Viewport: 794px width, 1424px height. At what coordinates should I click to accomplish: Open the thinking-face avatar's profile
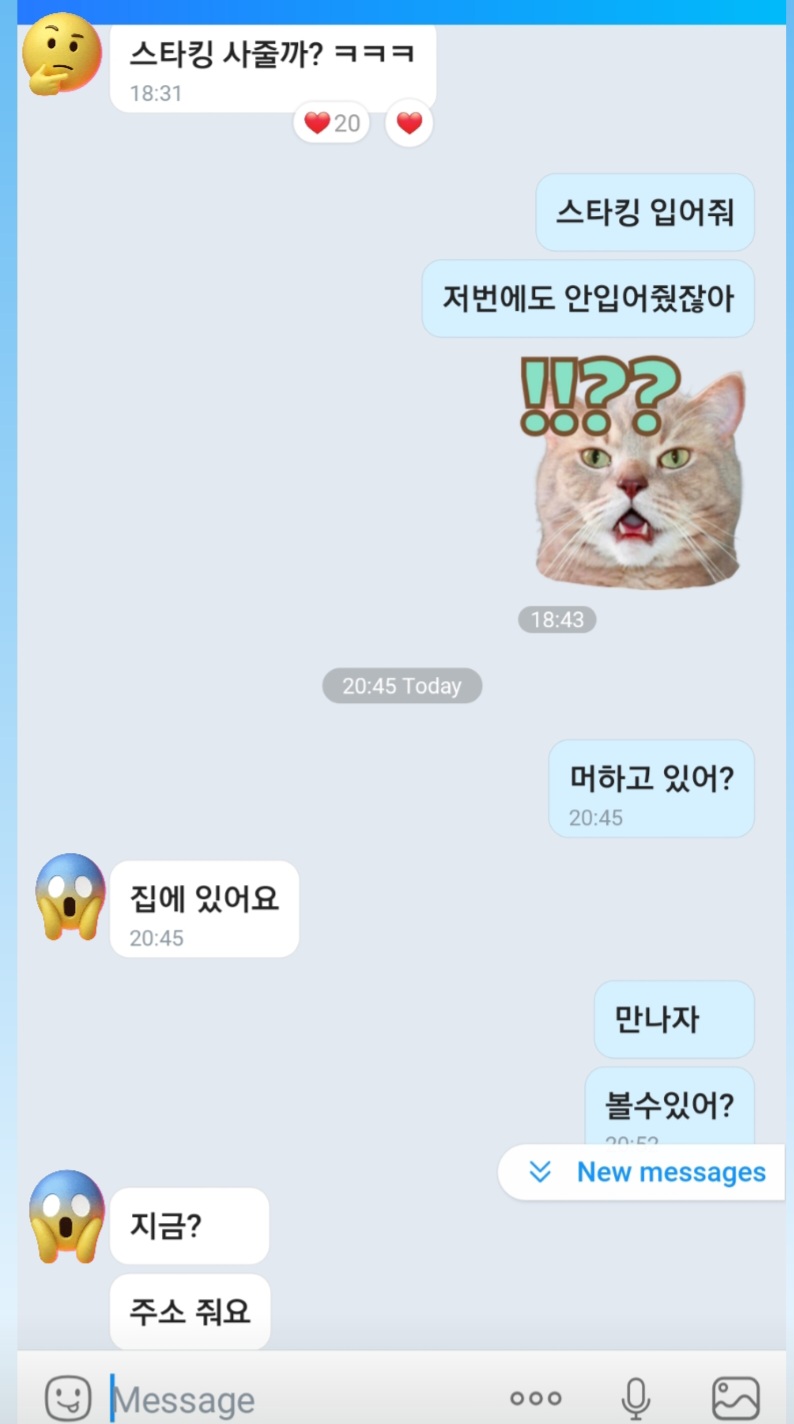[x=62, y=54]
